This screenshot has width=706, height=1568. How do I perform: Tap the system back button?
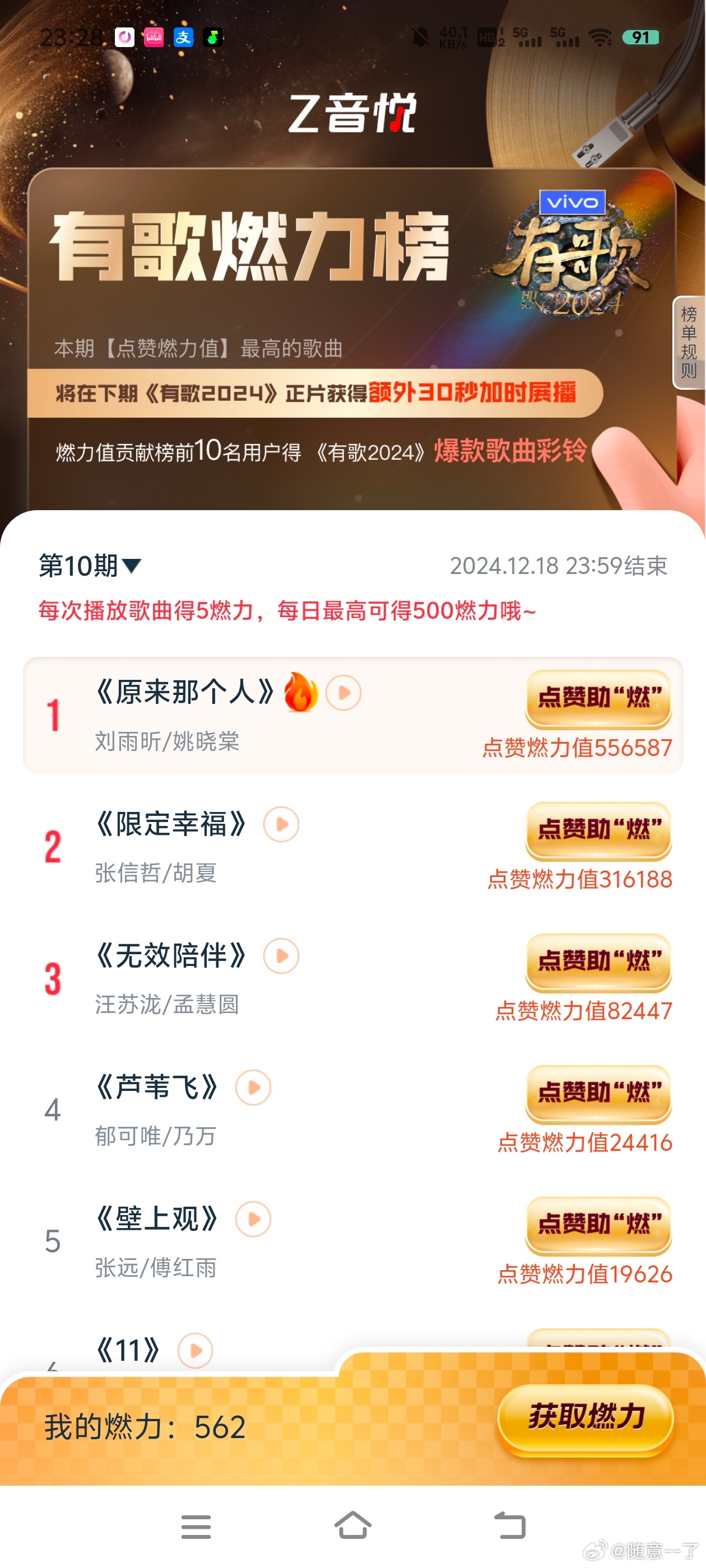(x=510, y=1526)
